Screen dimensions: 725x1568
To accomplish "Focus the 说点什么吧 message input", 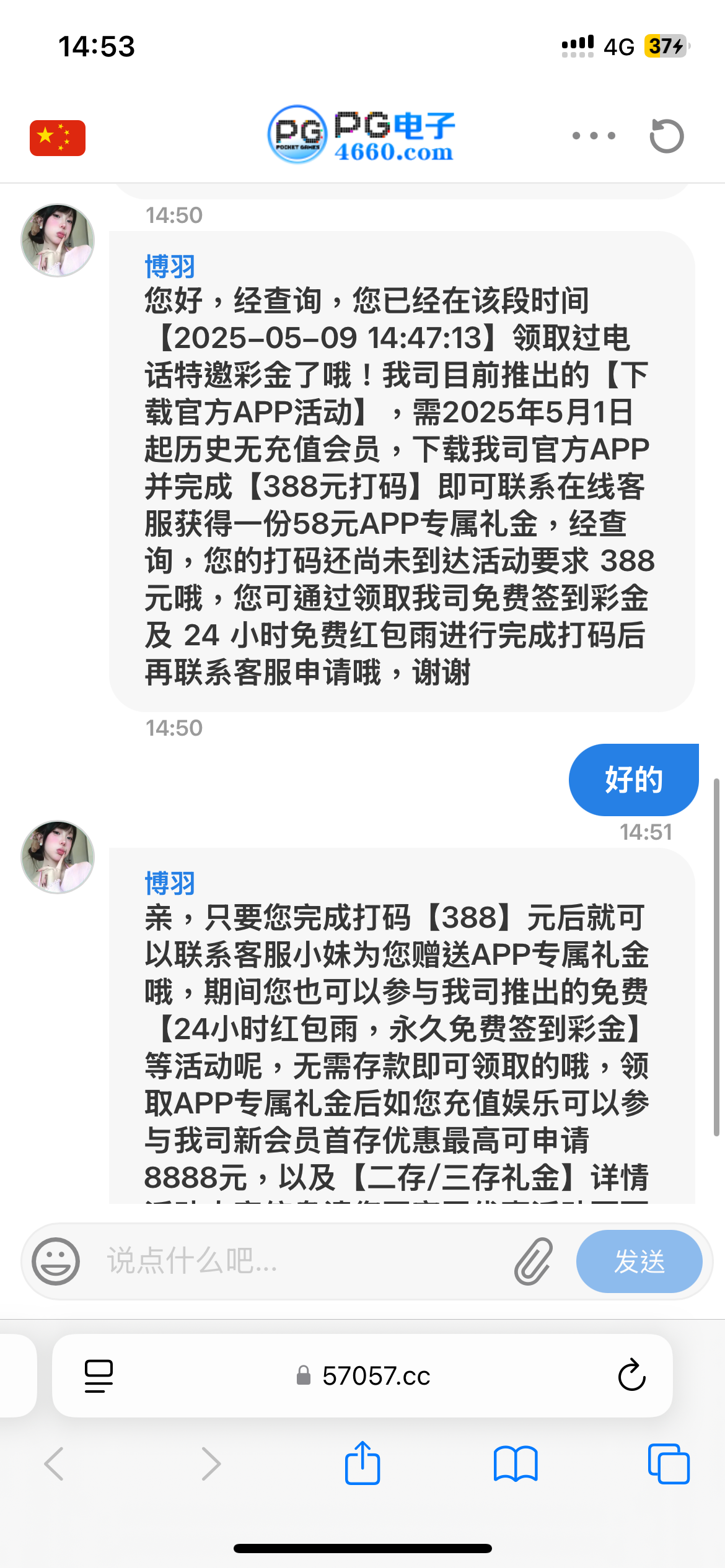I will (x=297, y=1261).
